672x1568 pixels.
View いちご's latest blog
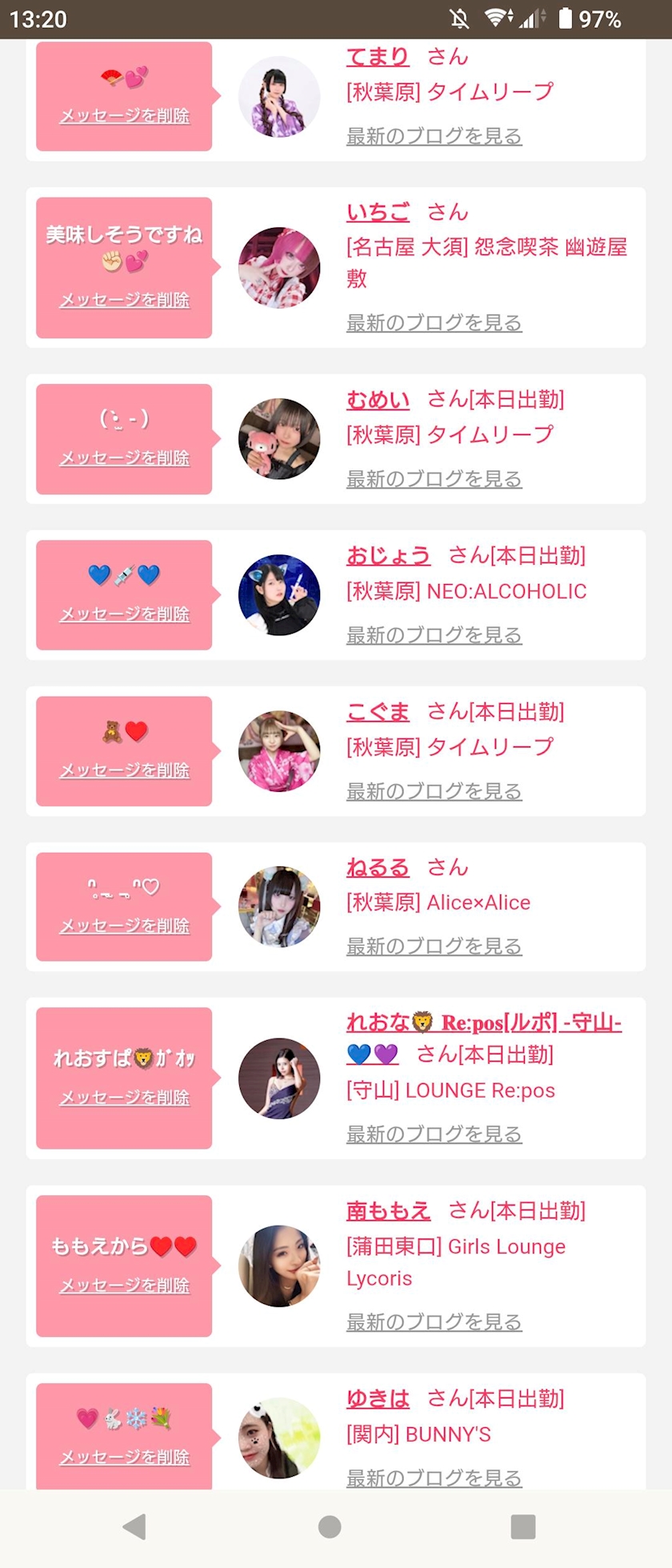click(434, 322)
